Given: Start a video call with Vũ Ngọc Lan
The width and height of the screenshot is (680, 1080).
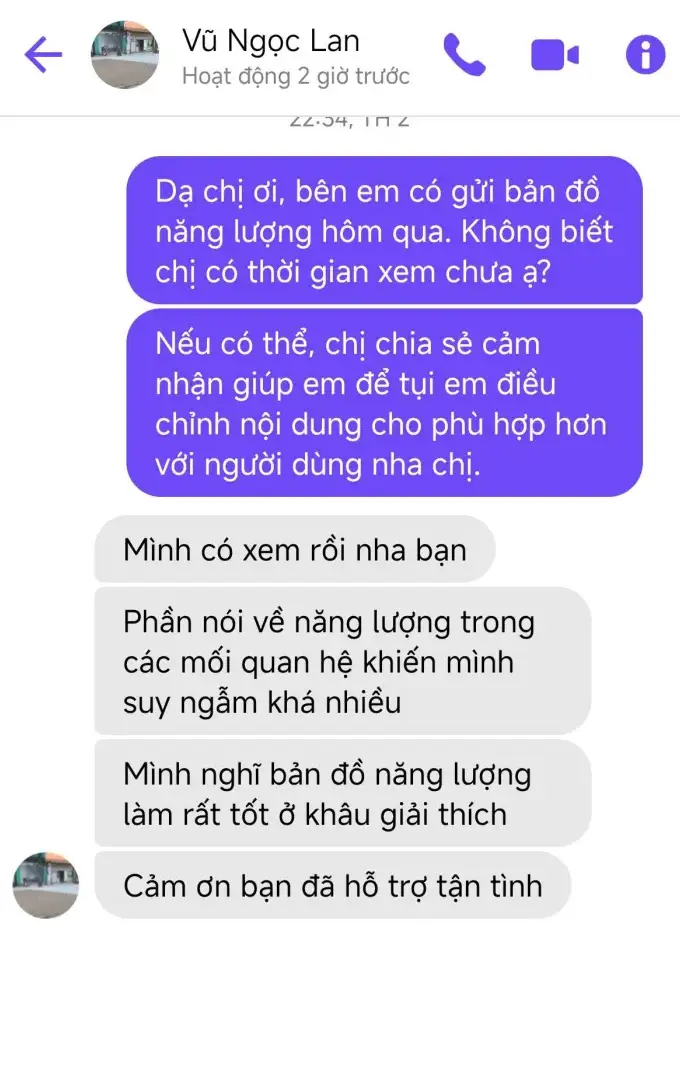Looking at the screenshot, I should [x=554, y=55].
